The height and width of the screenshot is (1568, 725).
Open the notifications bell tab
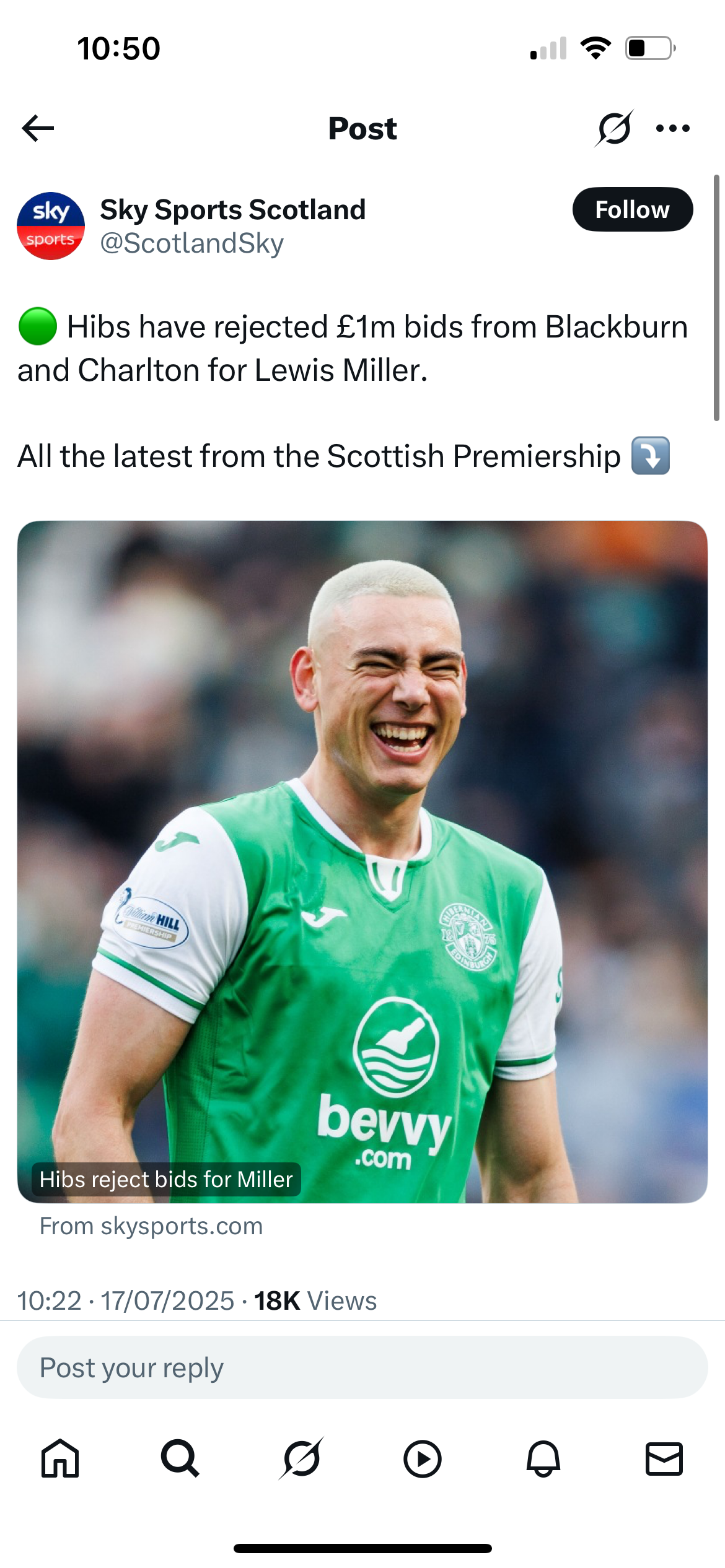point(543,1459)
